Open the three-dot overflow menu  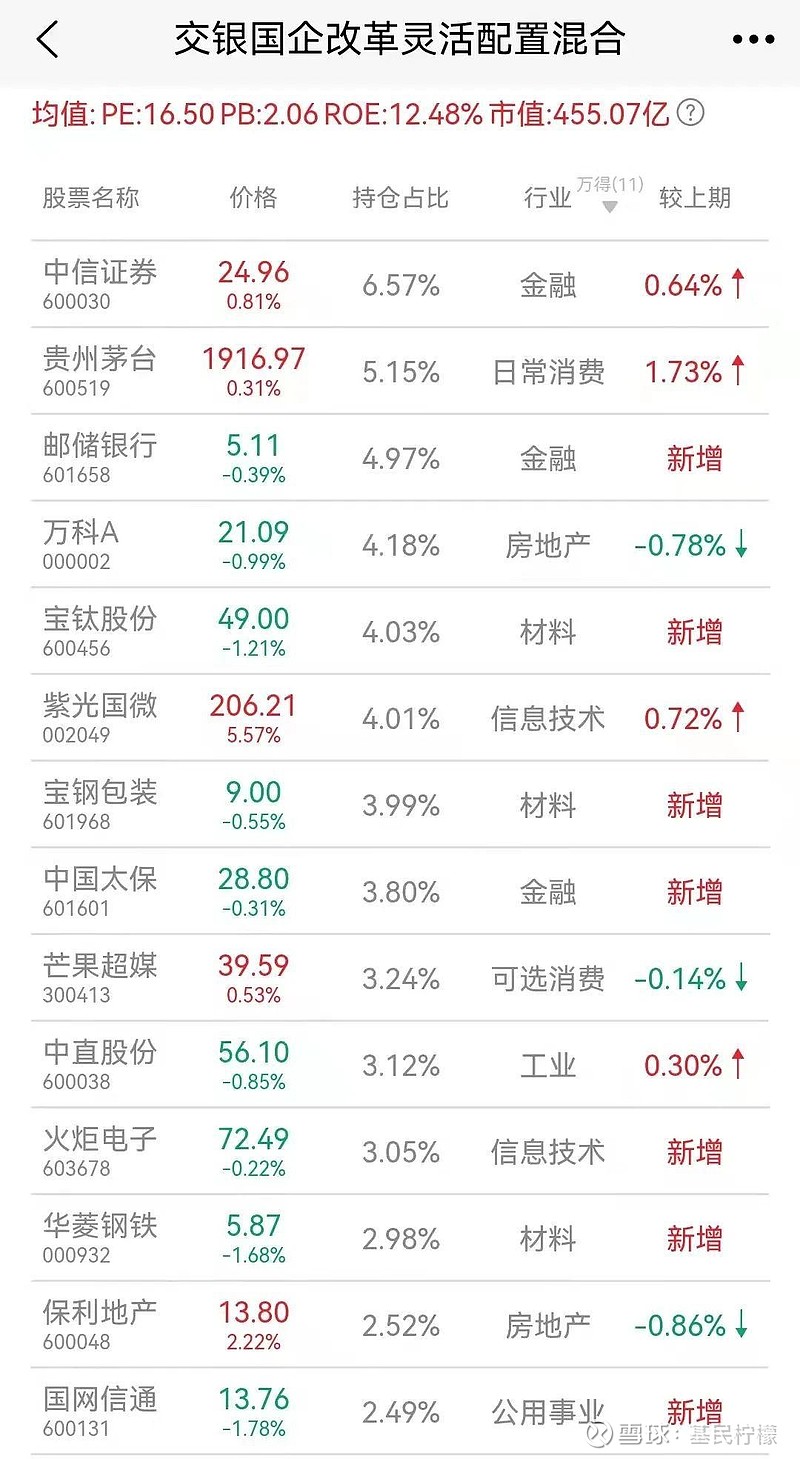(753, 40)
